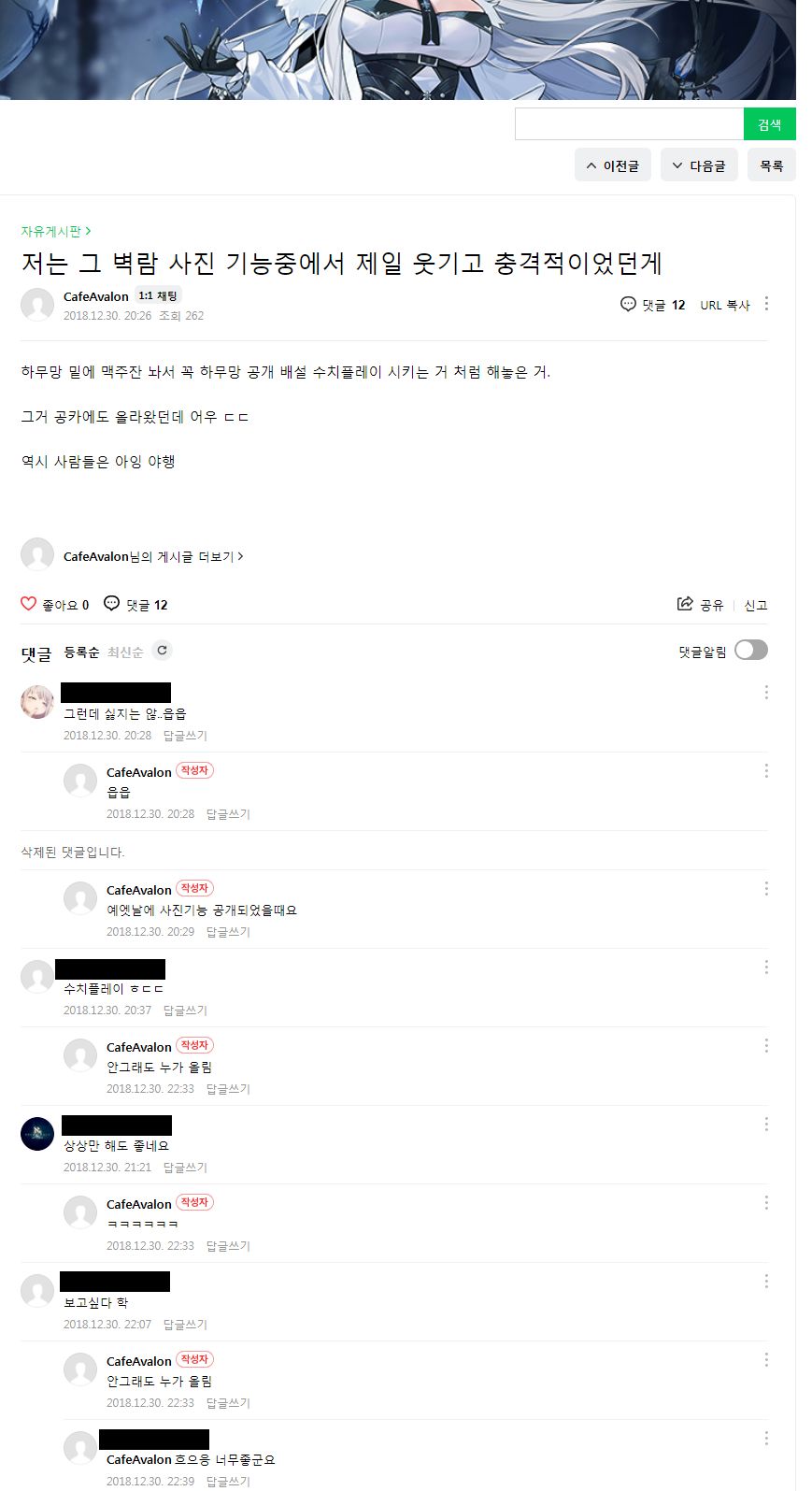The width and height of the screenshot is (812, 1491).
Task: Go to previous post with 이전글
Action: [613, 165]
